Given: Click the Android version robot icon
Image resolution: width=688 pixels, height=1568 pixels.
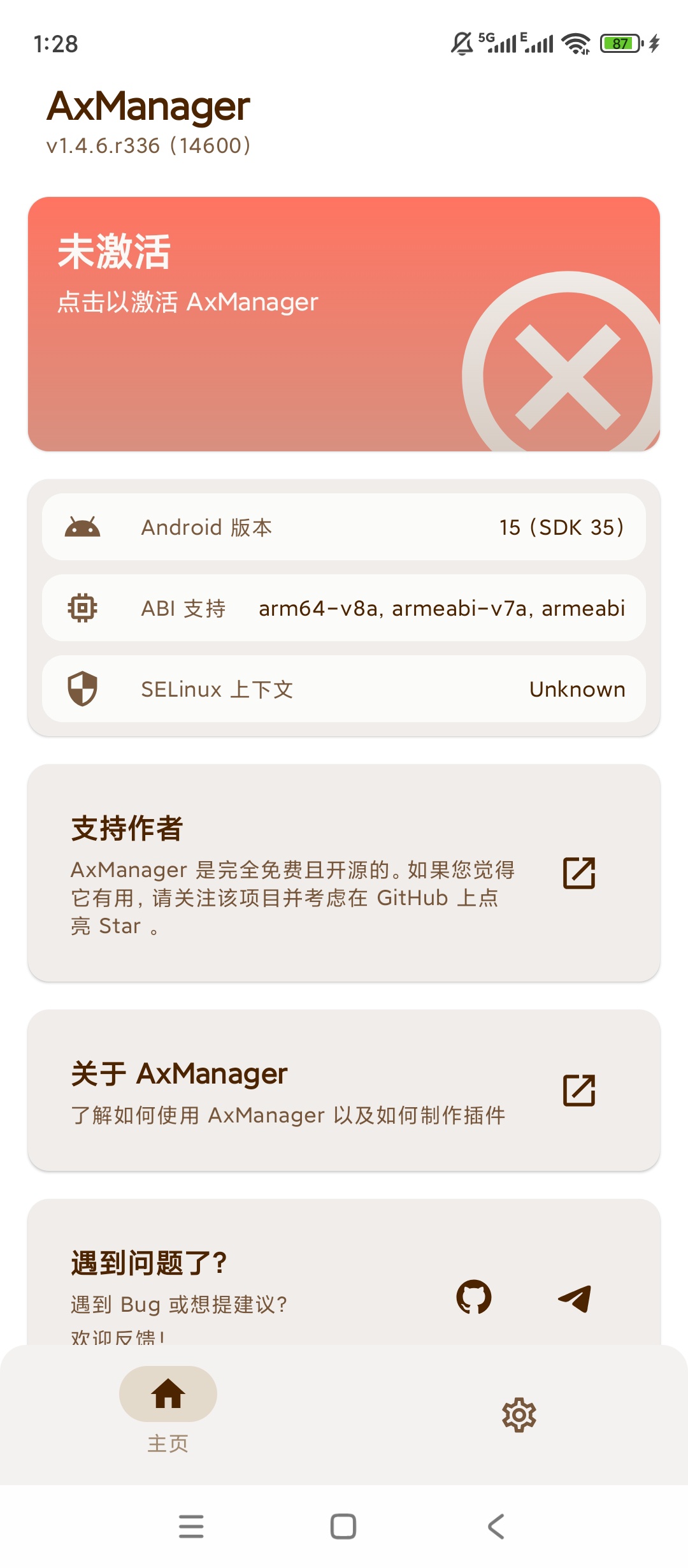Looking at the screenshot, I should pos(83,526).
